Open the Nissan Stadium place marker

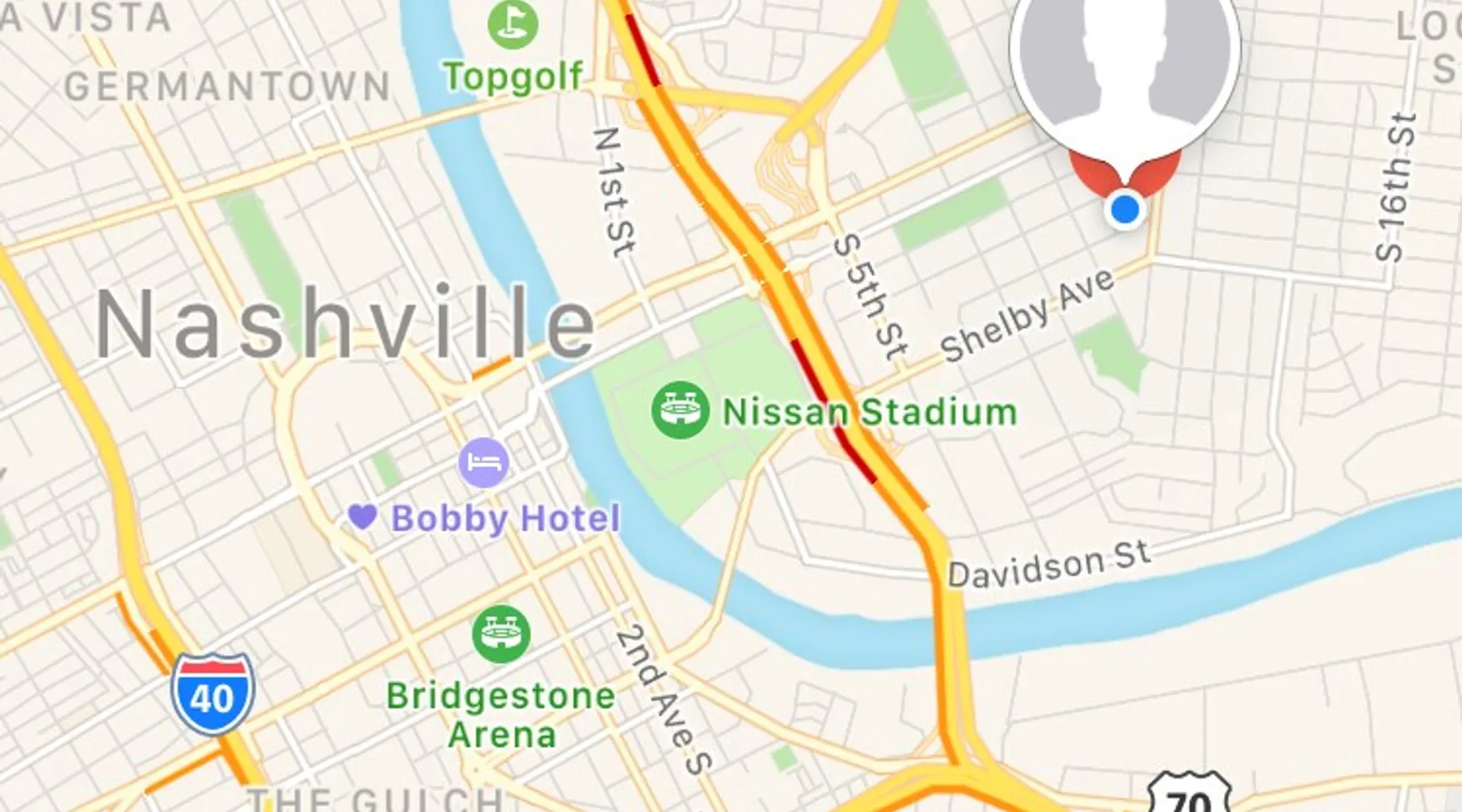(680, 410)
